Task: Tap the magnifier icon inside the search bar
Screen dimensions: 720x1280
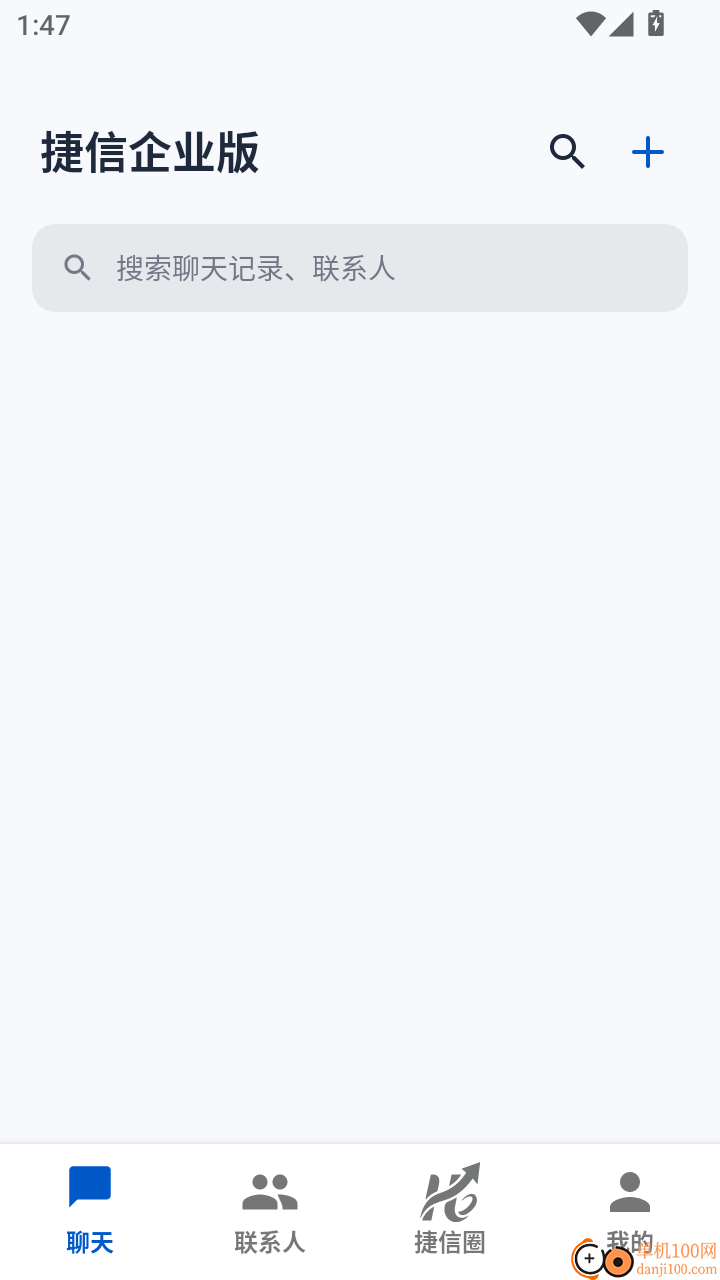Action: coord(78,268)
